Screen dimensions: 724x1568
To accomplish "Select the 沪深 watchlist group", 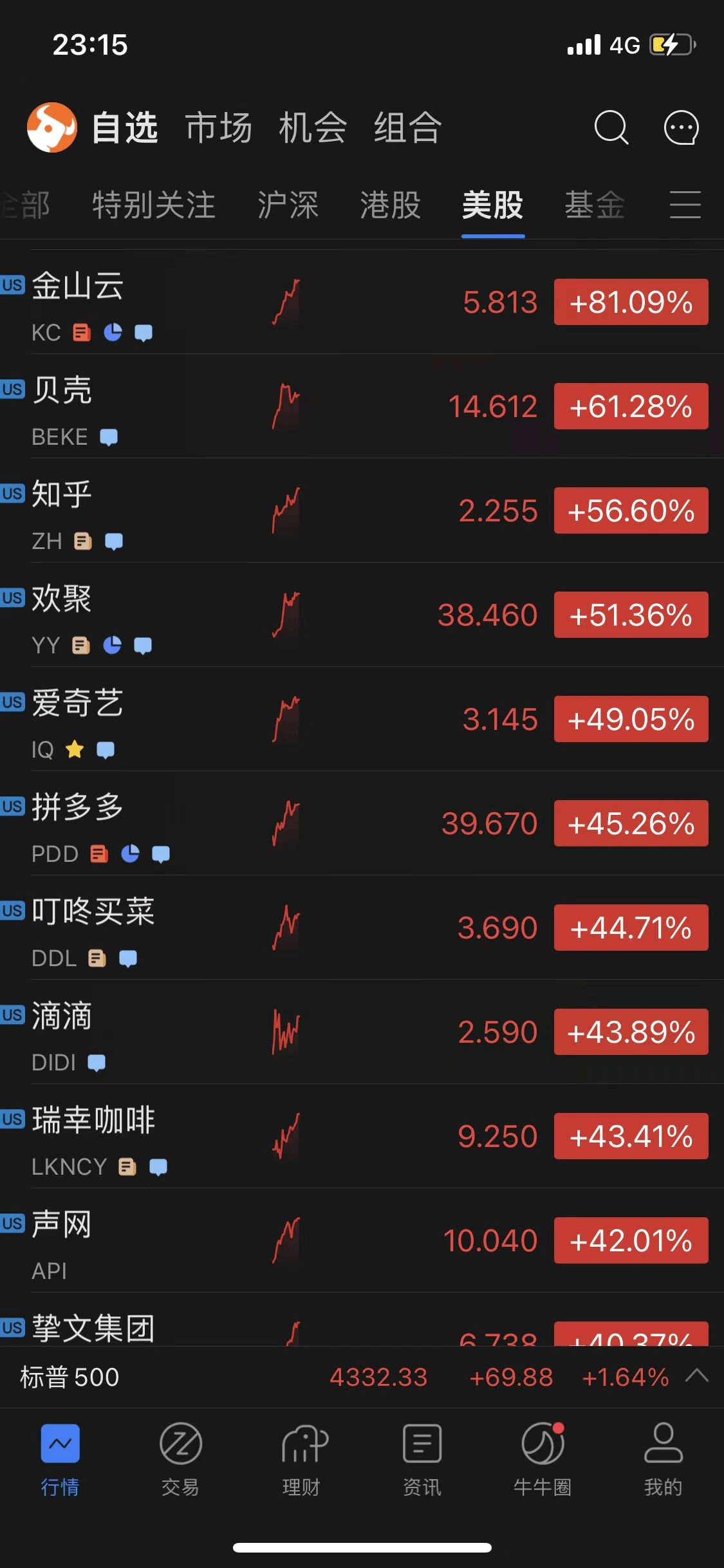I will 288,205.
